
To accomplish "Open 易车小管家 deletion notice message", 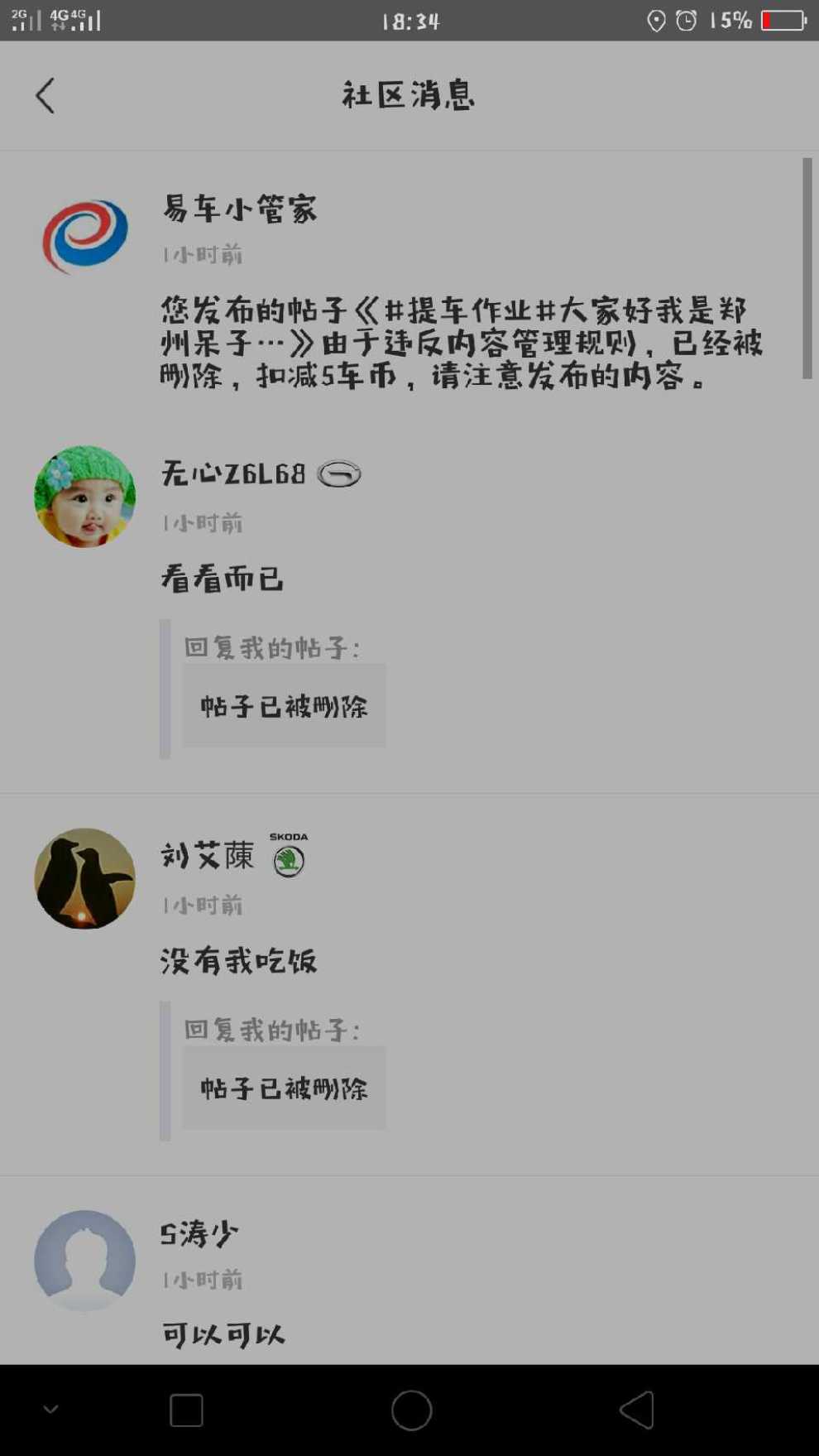I will click(460, 343).
